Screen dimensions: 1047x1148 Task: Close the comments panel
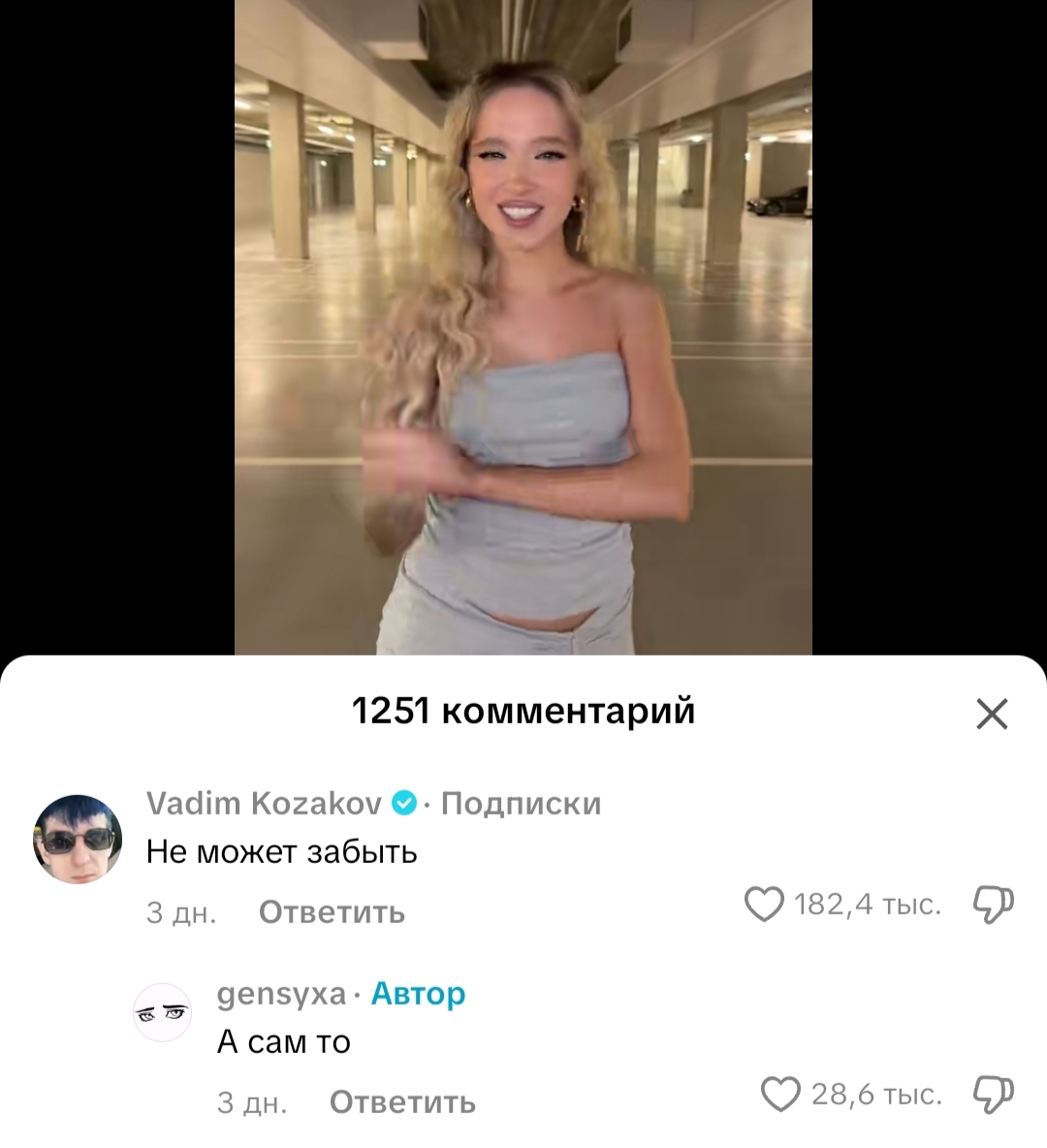tap(992, 715)
